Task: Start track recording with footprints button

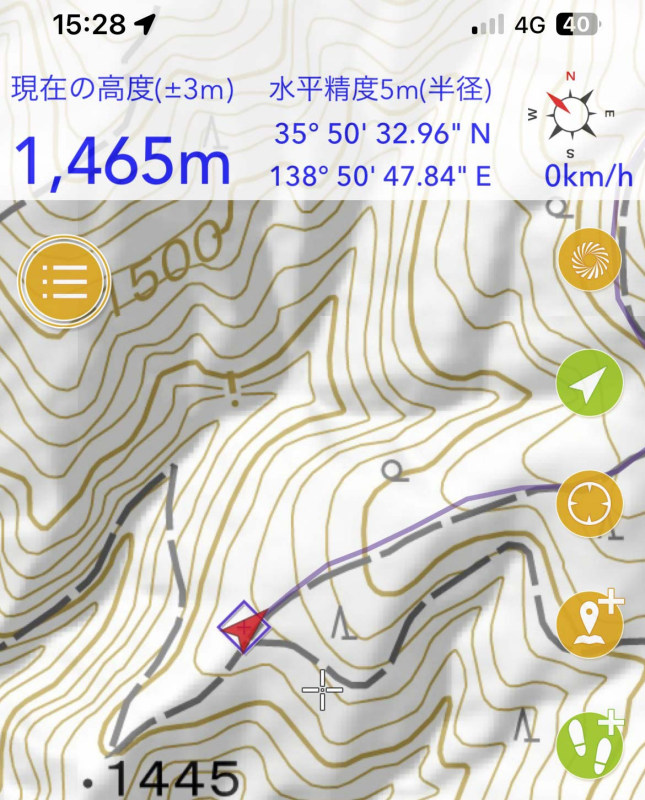Action: coord(588,746)
